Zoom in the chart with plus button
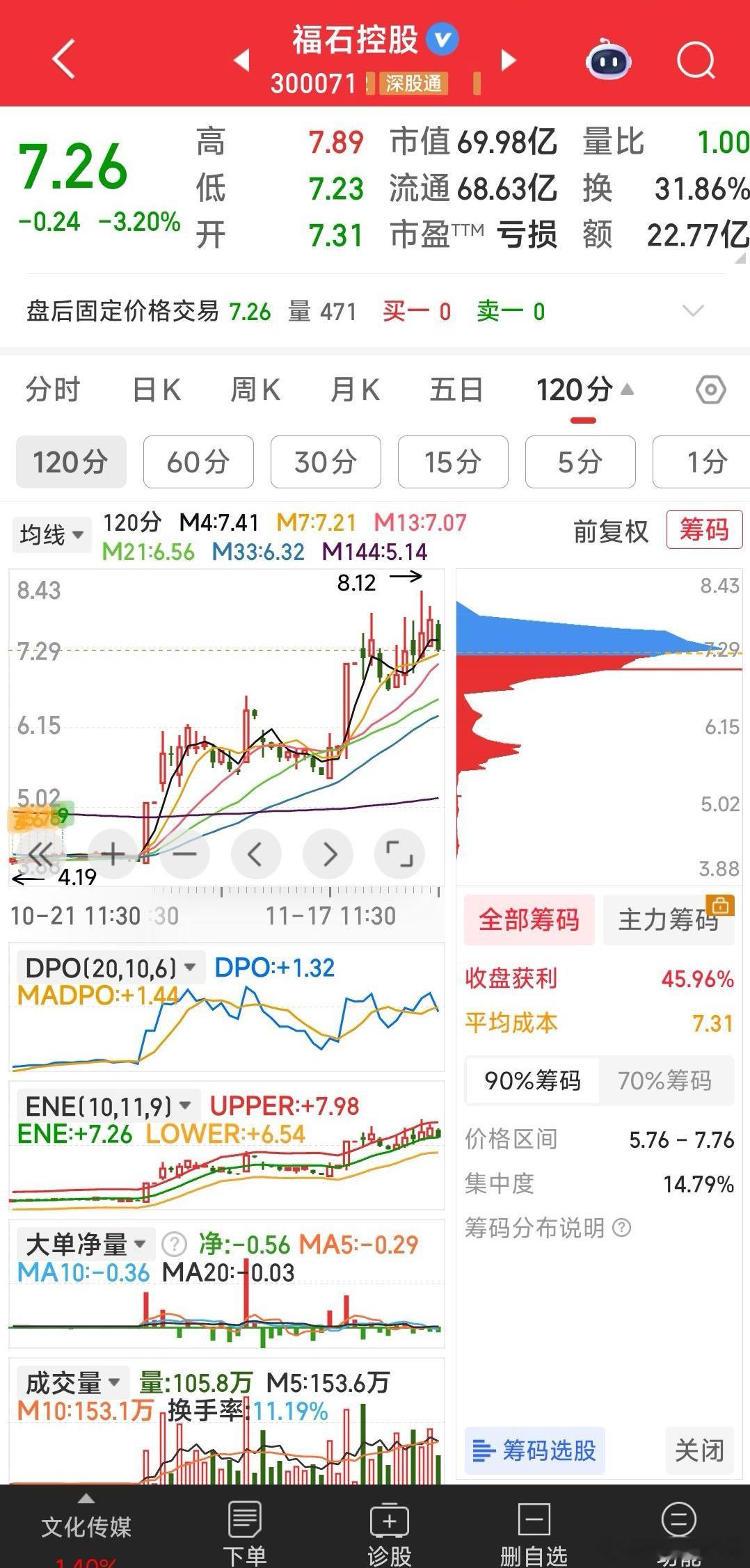The image size is (750, 1568). pyautogui.click(x=113, y=854)
